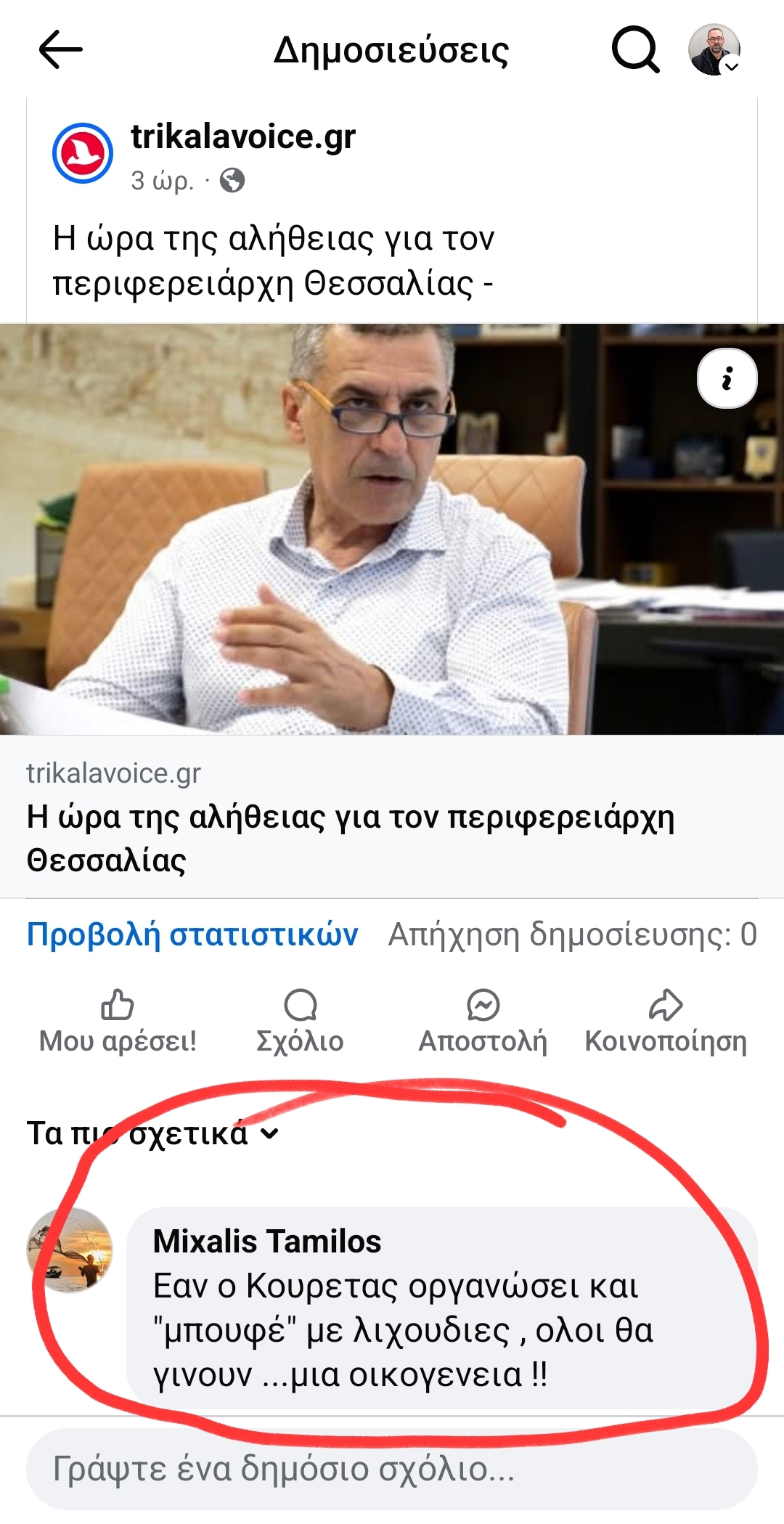Open Mixalis Tamilos' profile picture
This screenshot has width=784, height=1524.
70,1250
